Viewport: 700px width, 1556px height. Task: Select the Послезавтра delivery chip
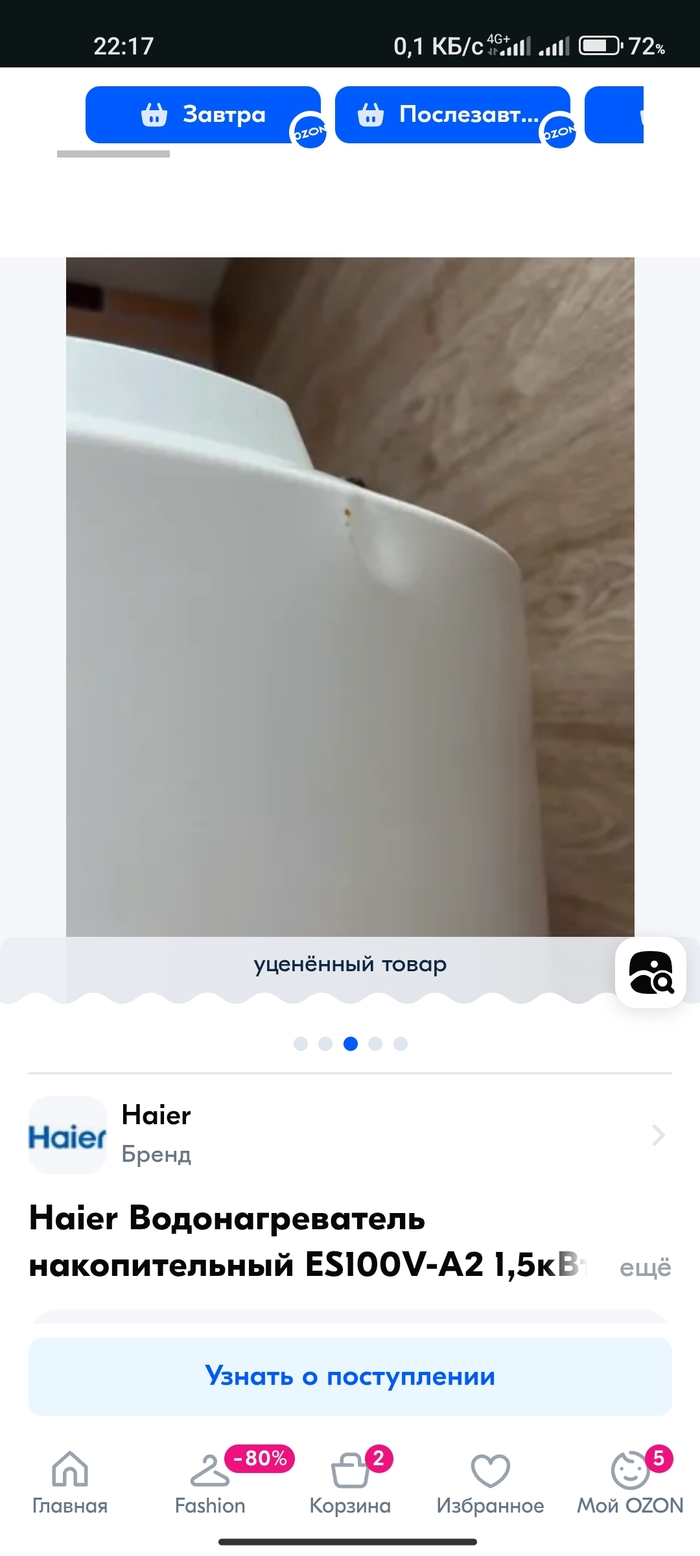(x=452, y=115)
